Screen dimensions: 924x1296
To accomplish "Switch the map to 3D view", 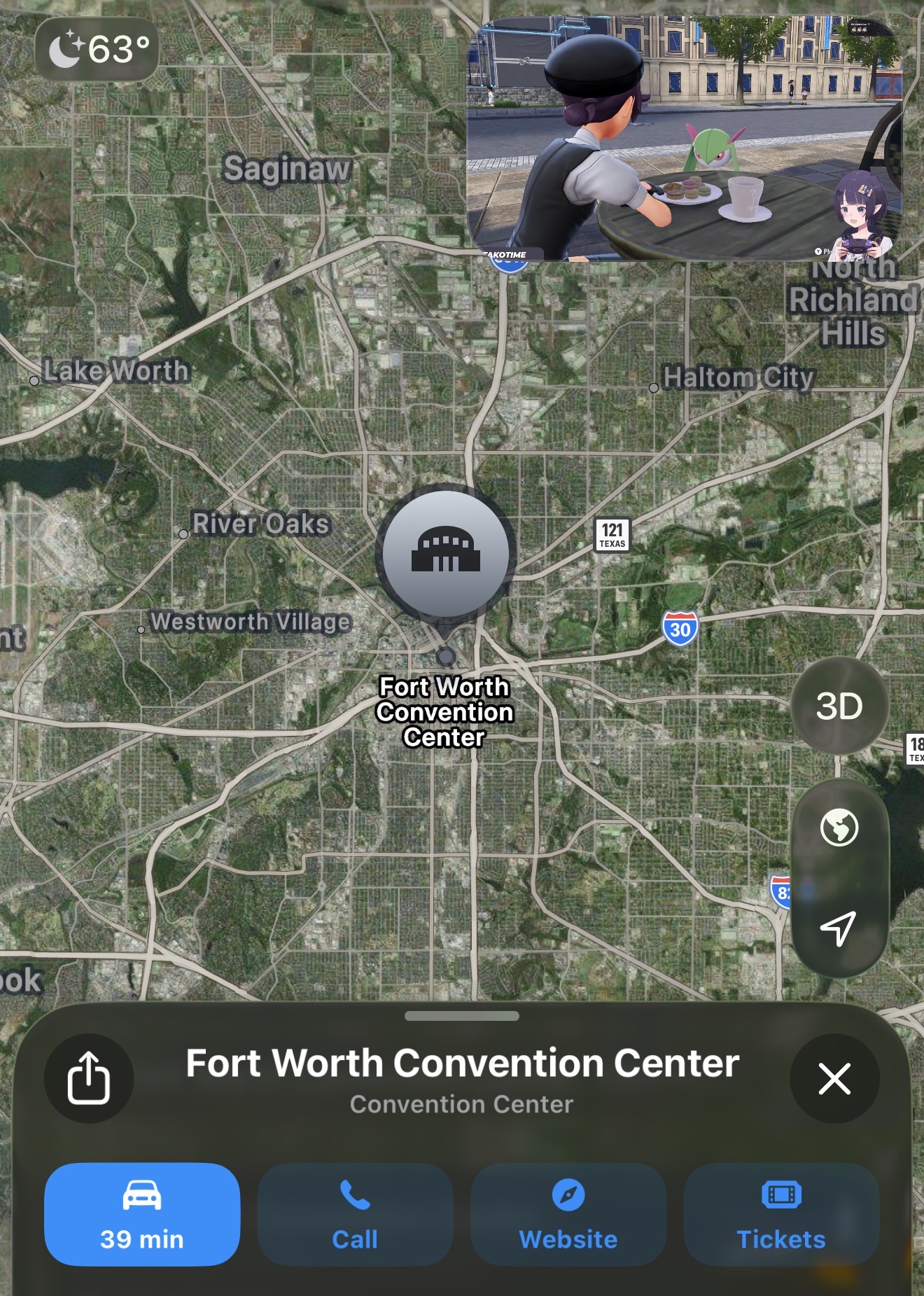I will click(839, 706).
